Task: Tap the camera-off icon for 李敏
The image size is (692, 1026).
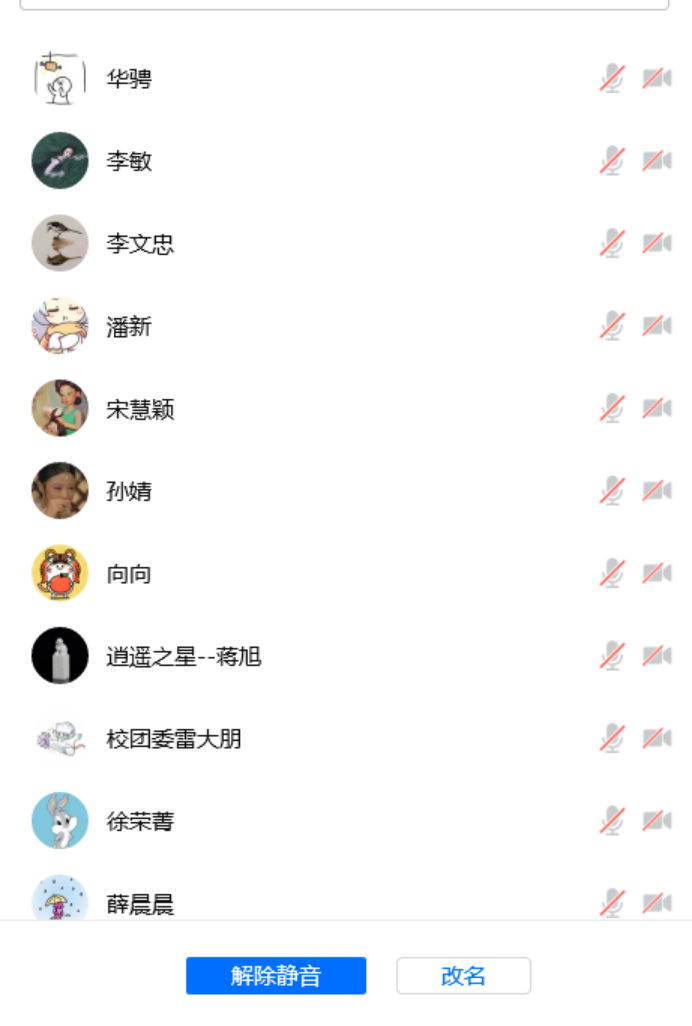Action: point(657,161)
